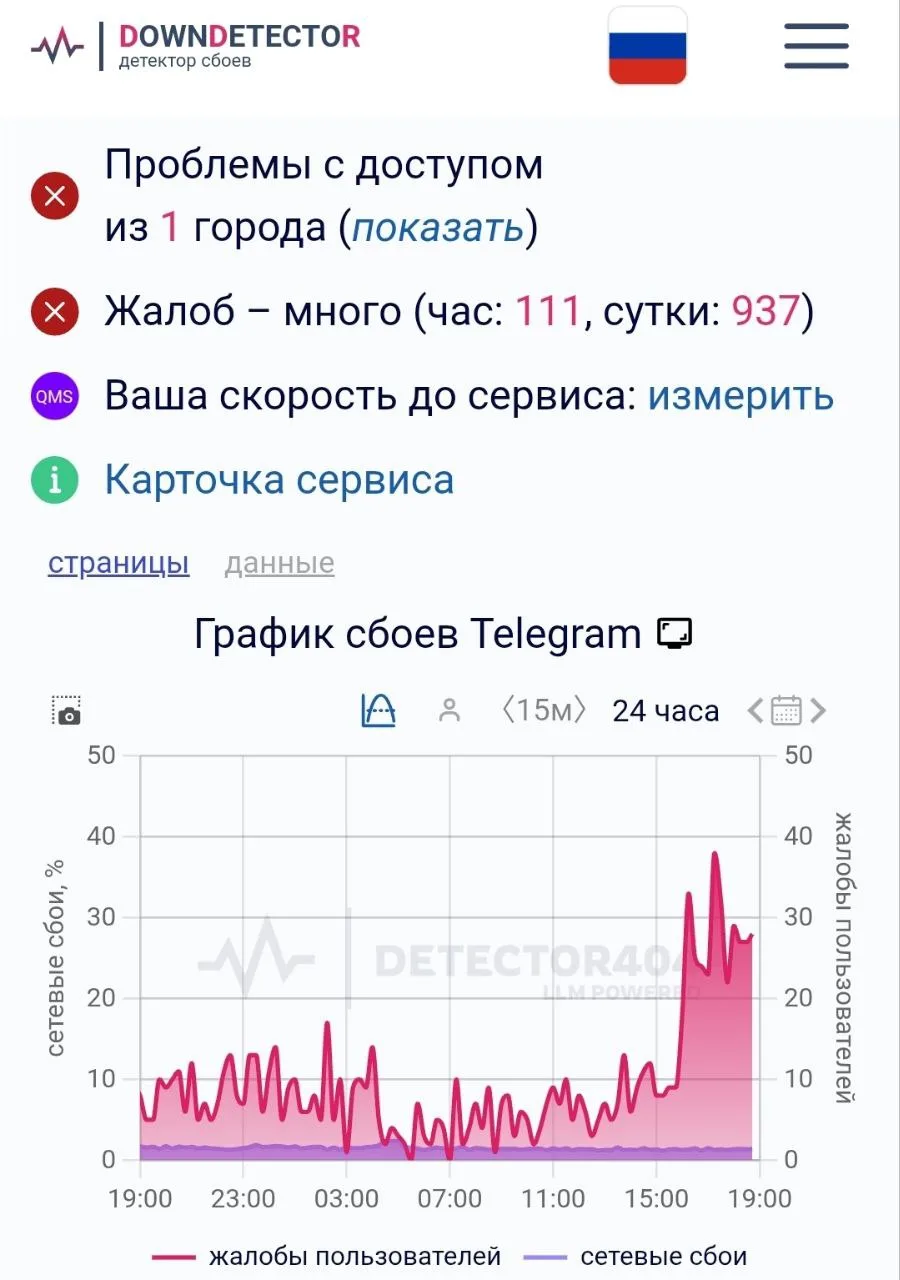The height and width of the screenshot is (1280, 900).
Task: Open Карточка сервиса
Action: click(279, 480)
